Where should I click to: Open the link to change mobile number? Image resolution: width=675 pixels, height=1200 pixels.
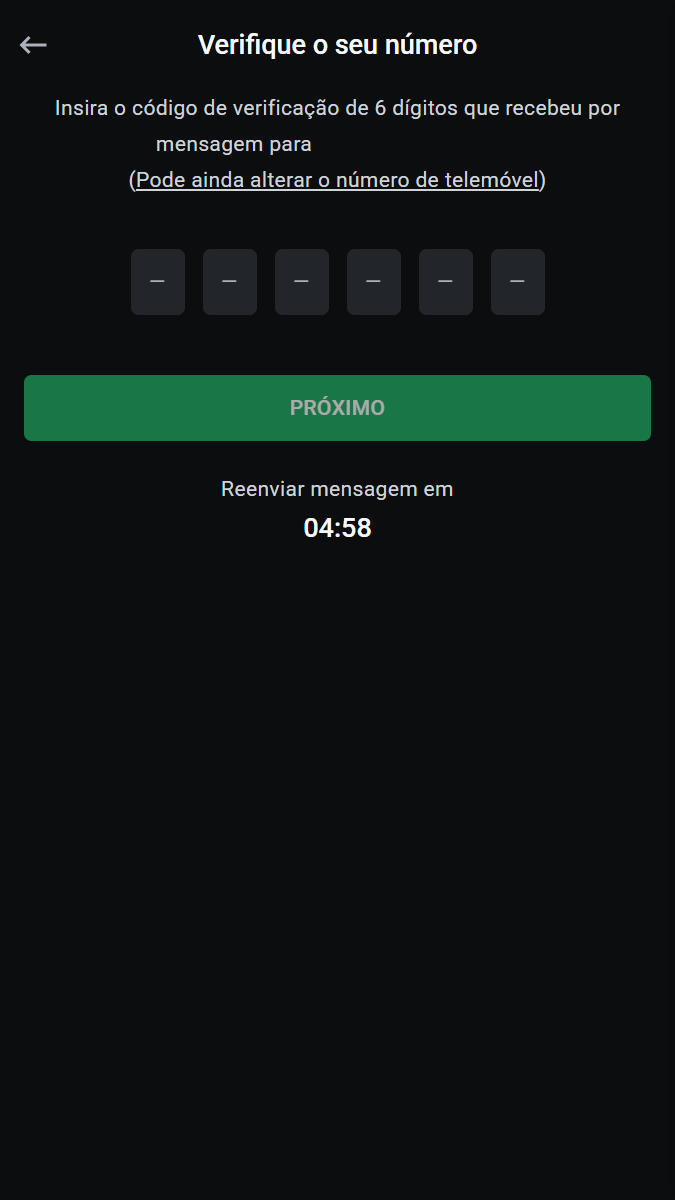(337, 180)
